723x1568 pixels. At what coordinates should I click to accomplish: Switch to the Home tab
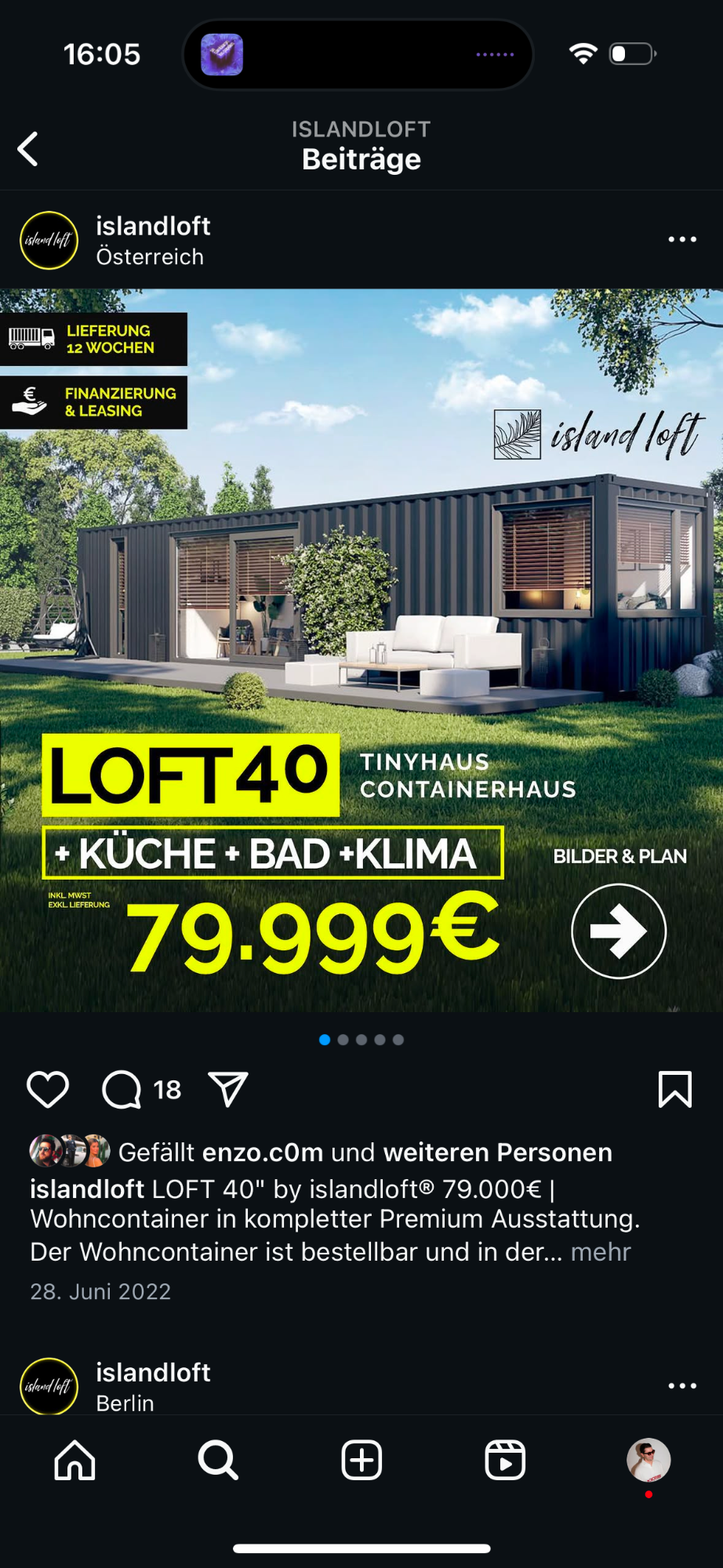tap(74, 1460)
